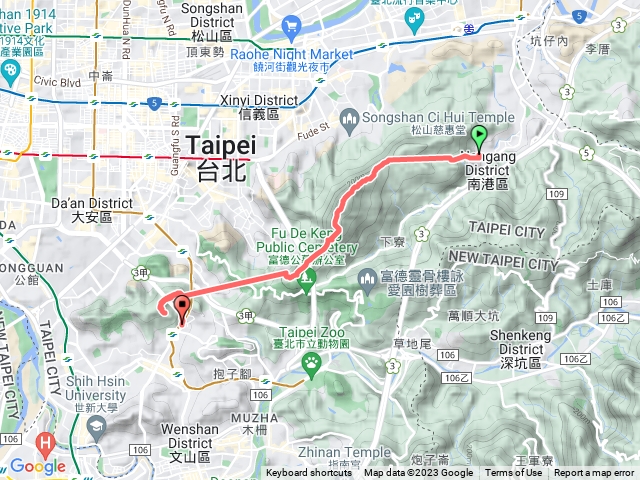Select Raohe Night Market place pin
640x480 pixels.
[x=292, y=25]
